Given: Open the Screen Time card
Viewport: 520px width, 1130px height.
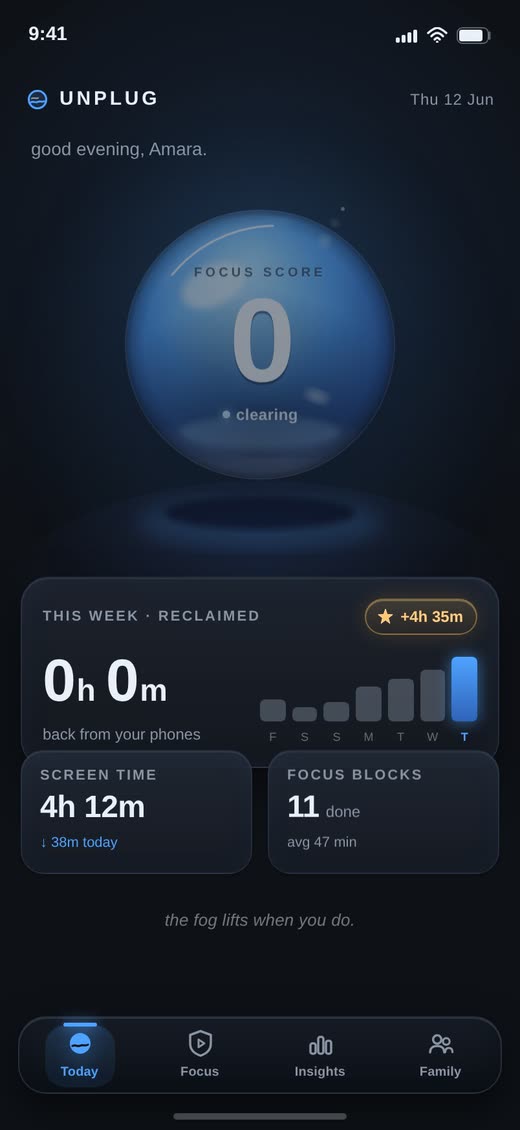Looking at the screenshot, I should coord(136,812).
